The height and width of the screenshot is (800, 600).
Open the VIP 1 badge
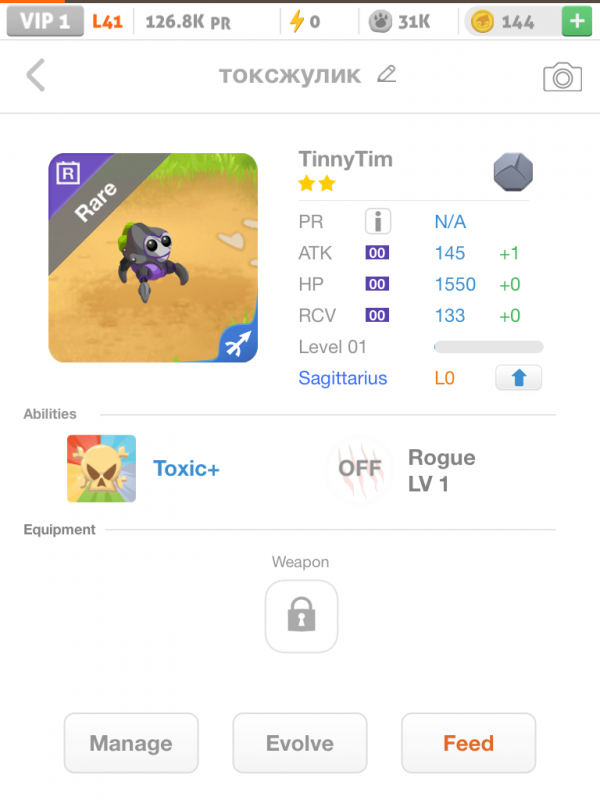44,21
